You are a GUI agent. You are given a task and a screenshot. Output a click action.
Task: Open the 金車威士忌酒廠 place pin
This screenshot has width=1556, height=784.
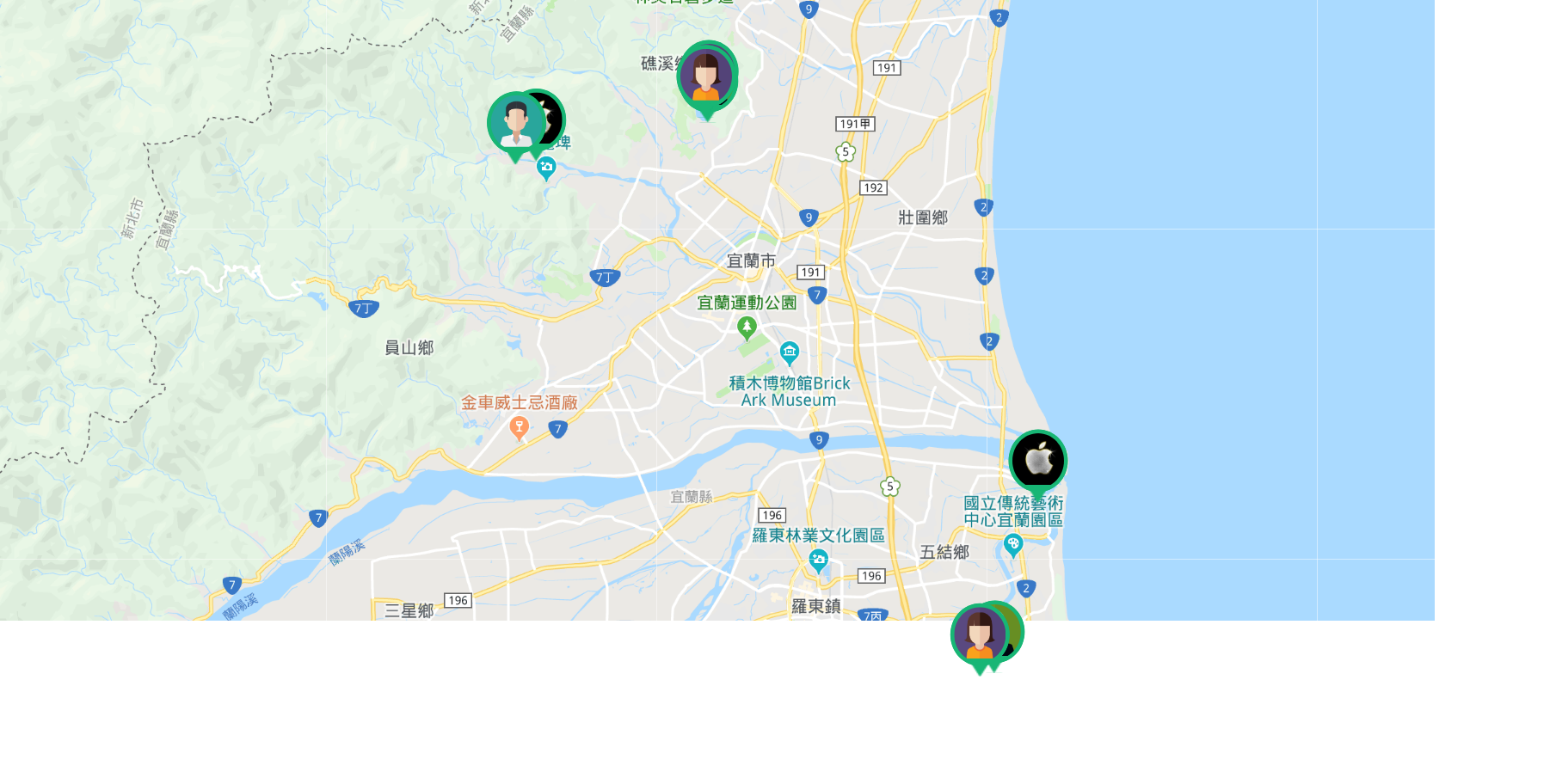519,426
